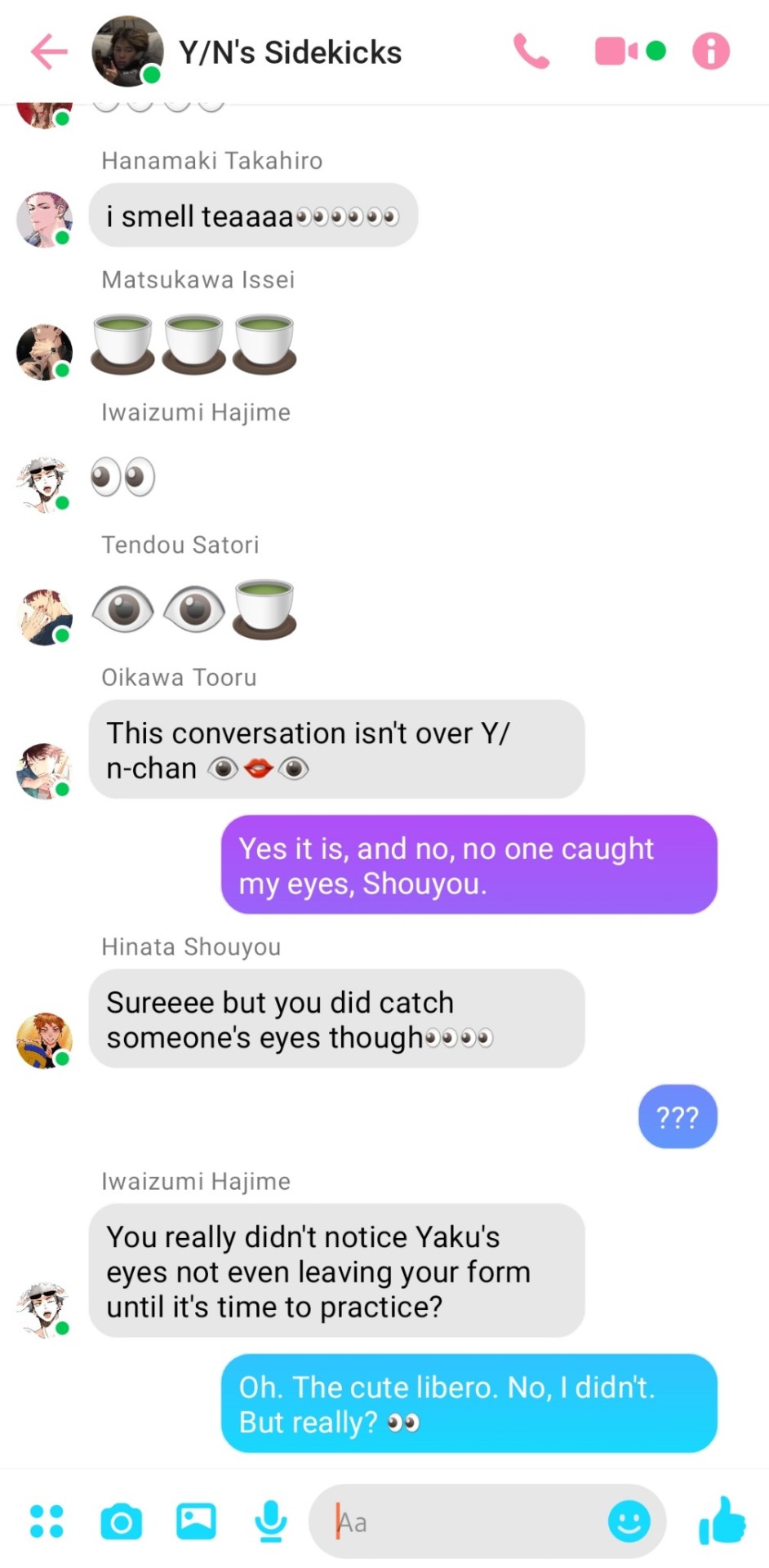Start a voice call with the group
The height and width of the screenshot is (1568, 769).
(531, 52)
